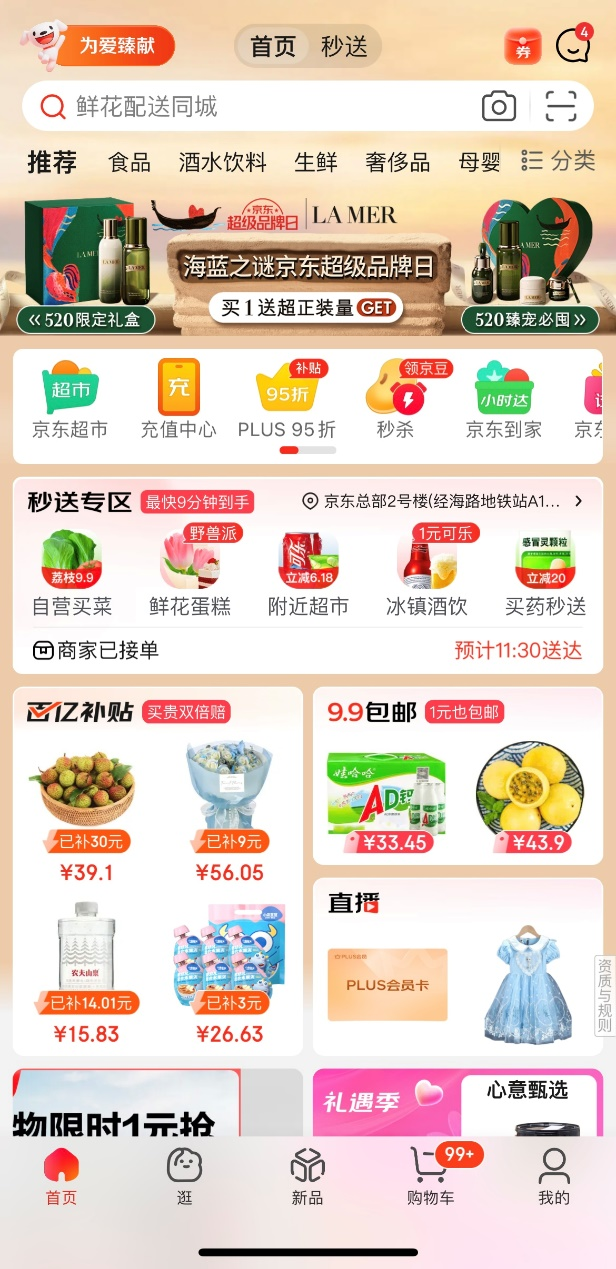Go to the 逛 tab
This screenshot has width=616, height=1269.
coord(184,1176)
